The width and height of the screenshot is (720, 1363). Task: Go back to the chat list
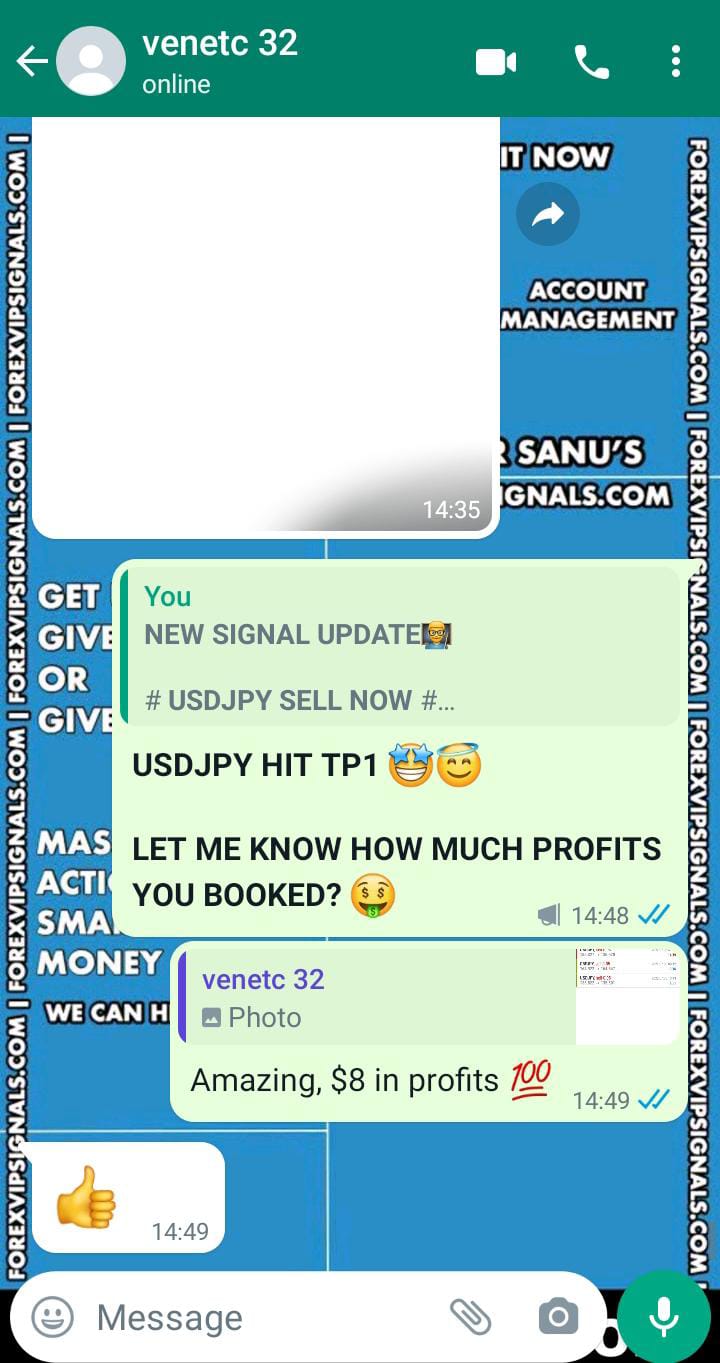pos(32,62)
